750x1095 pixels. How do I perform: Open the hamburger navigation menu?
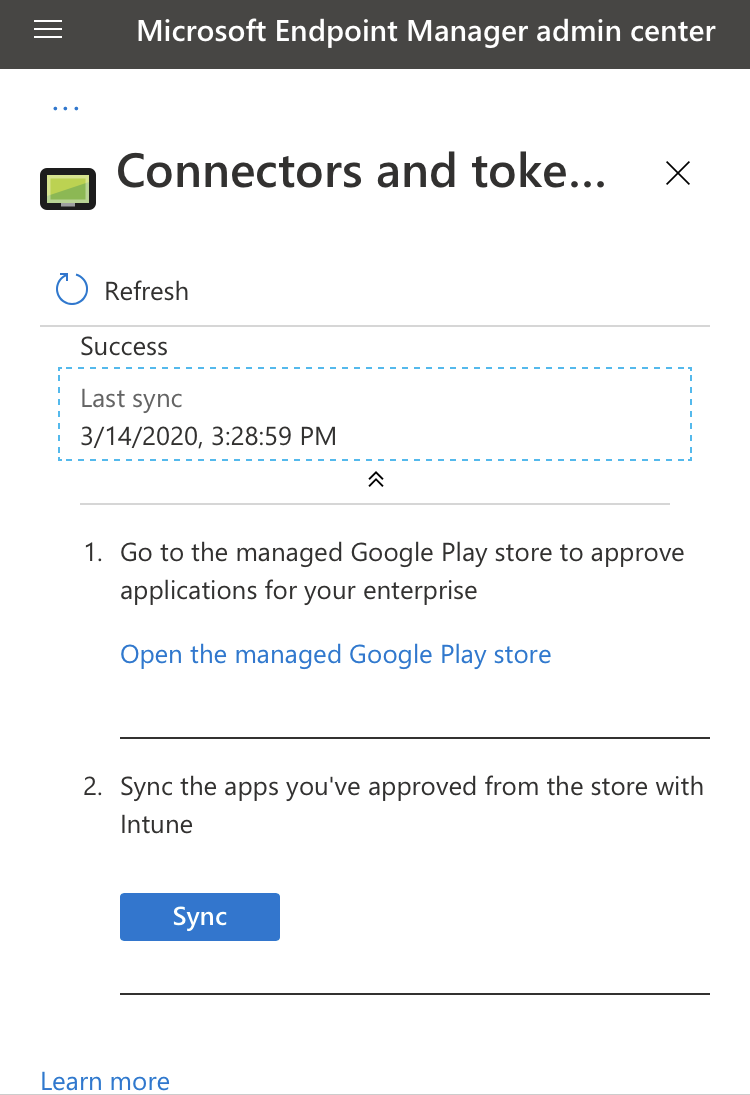[47, 30]
